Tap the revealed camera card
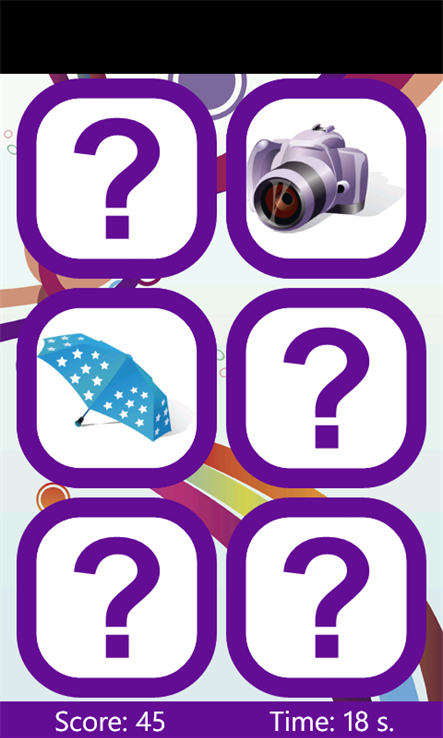The width and height of the screenshot is (443, 738). pos(326,178)
